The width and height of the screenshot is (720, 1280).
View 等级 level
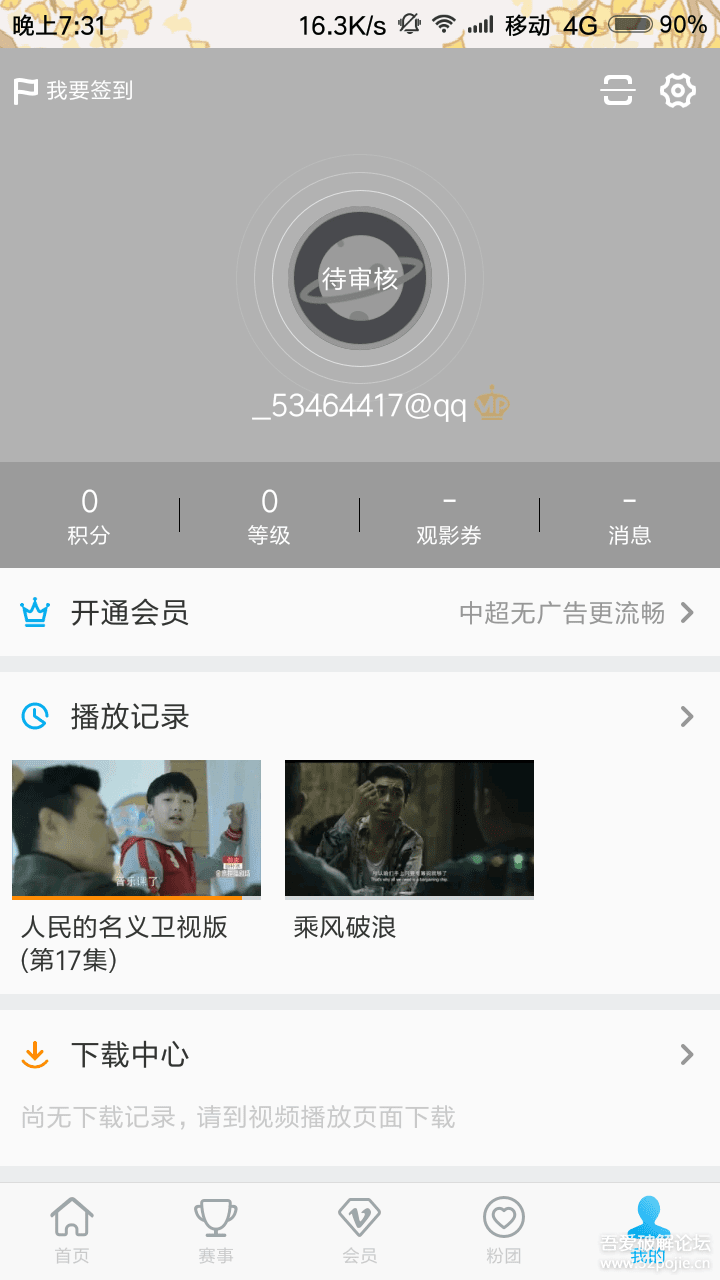click(x=269, y=516)
